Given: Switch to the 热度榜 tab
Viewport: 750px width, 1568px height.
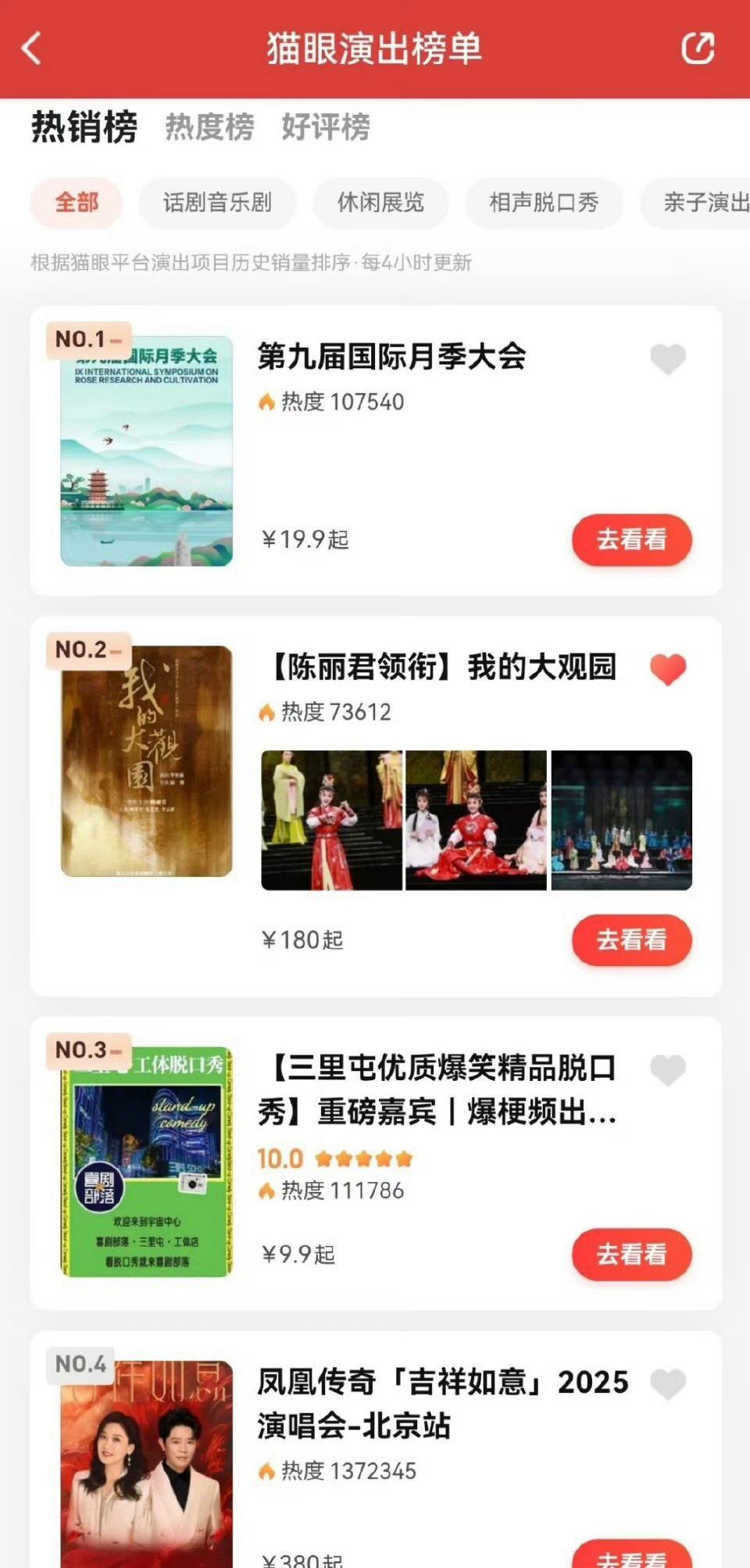Looking at the screenshot, I should [209, 127].
